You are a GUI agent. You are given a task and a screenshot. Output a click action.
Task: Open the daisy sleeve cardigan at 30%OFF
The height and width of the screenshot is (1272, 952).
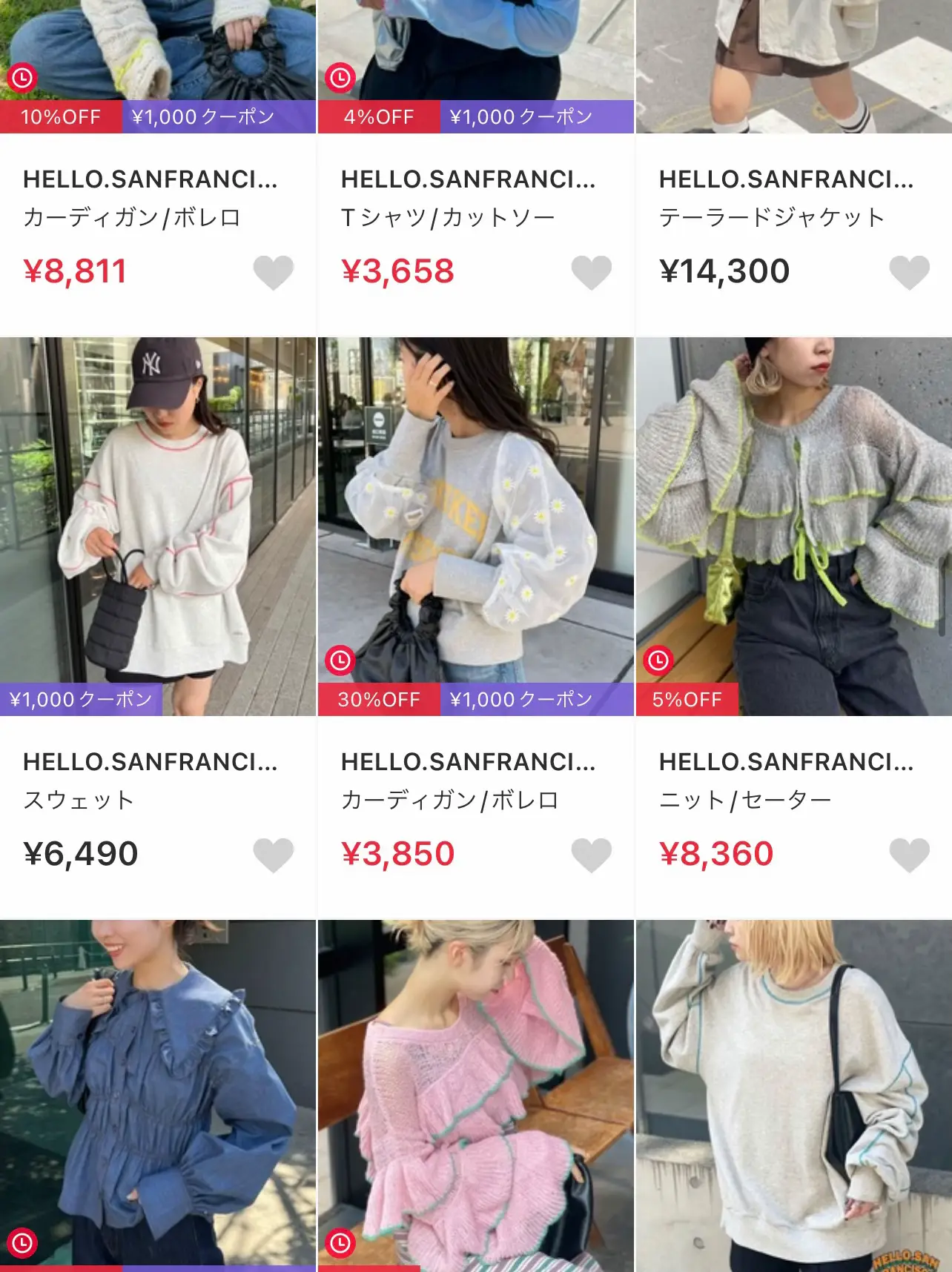point(475,519)
